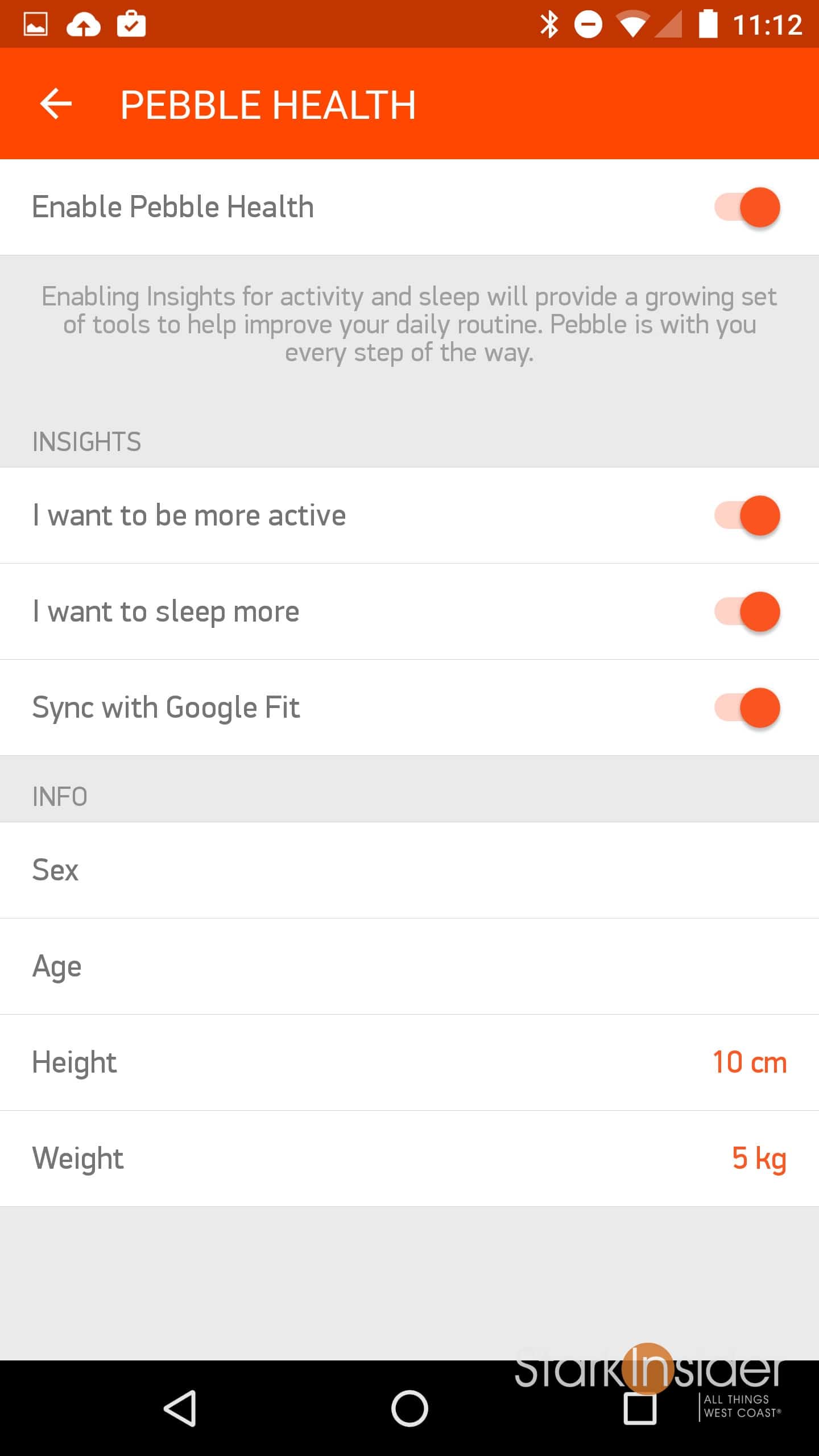
Task: Change the Weight value of 5 kg
Action: pyautogui.click(x=758, y=1159)
